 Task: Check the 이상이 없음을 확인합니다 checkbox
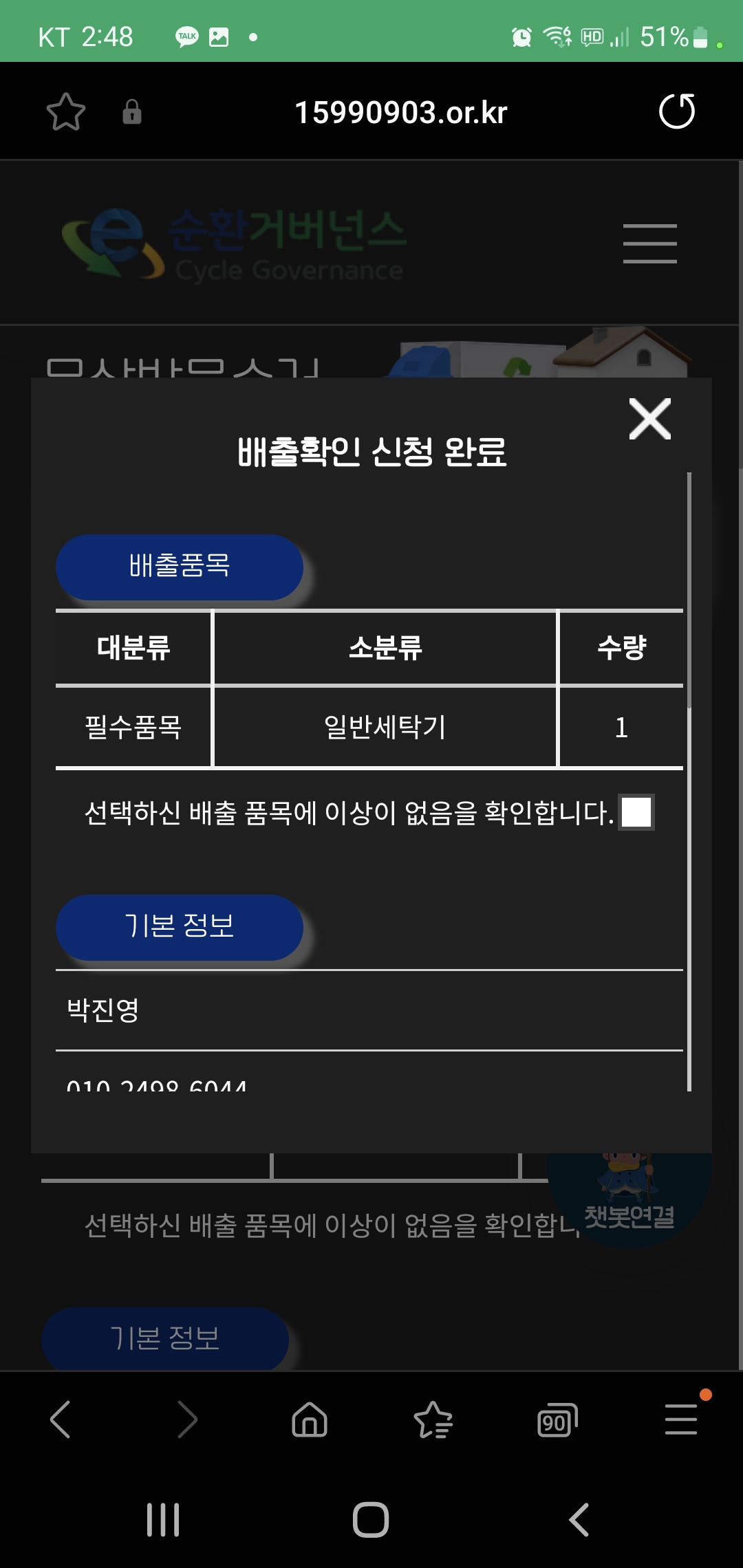tap(636, 812)
